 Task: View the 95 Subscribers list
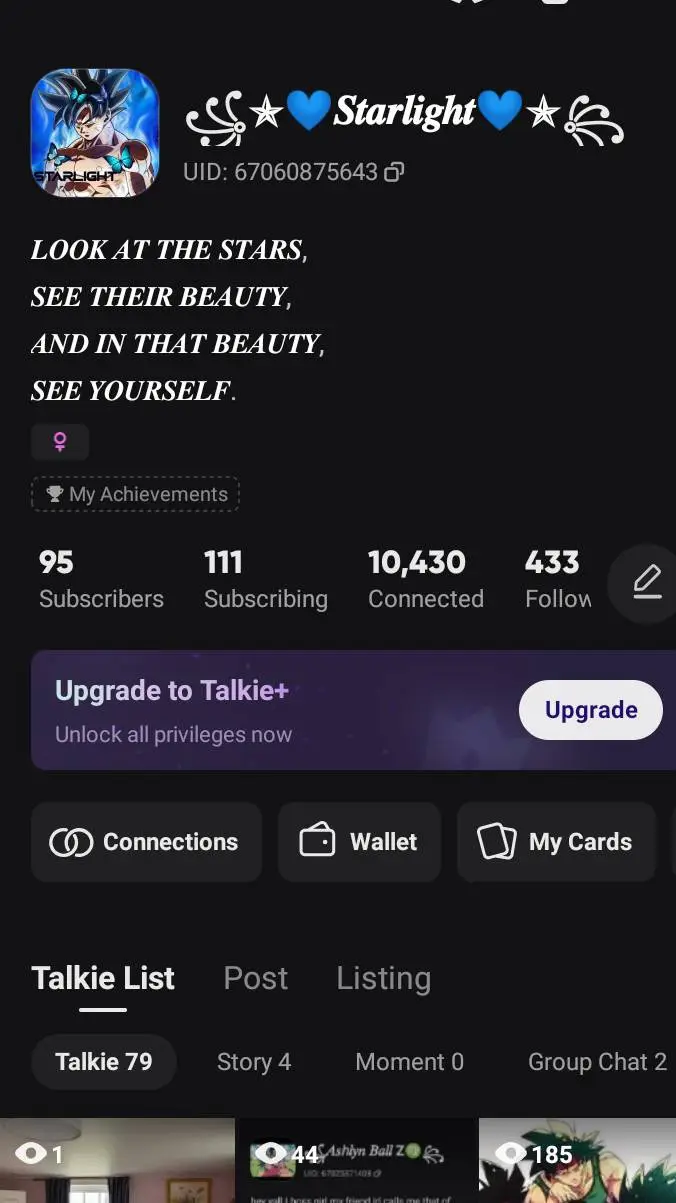[100, 579]
